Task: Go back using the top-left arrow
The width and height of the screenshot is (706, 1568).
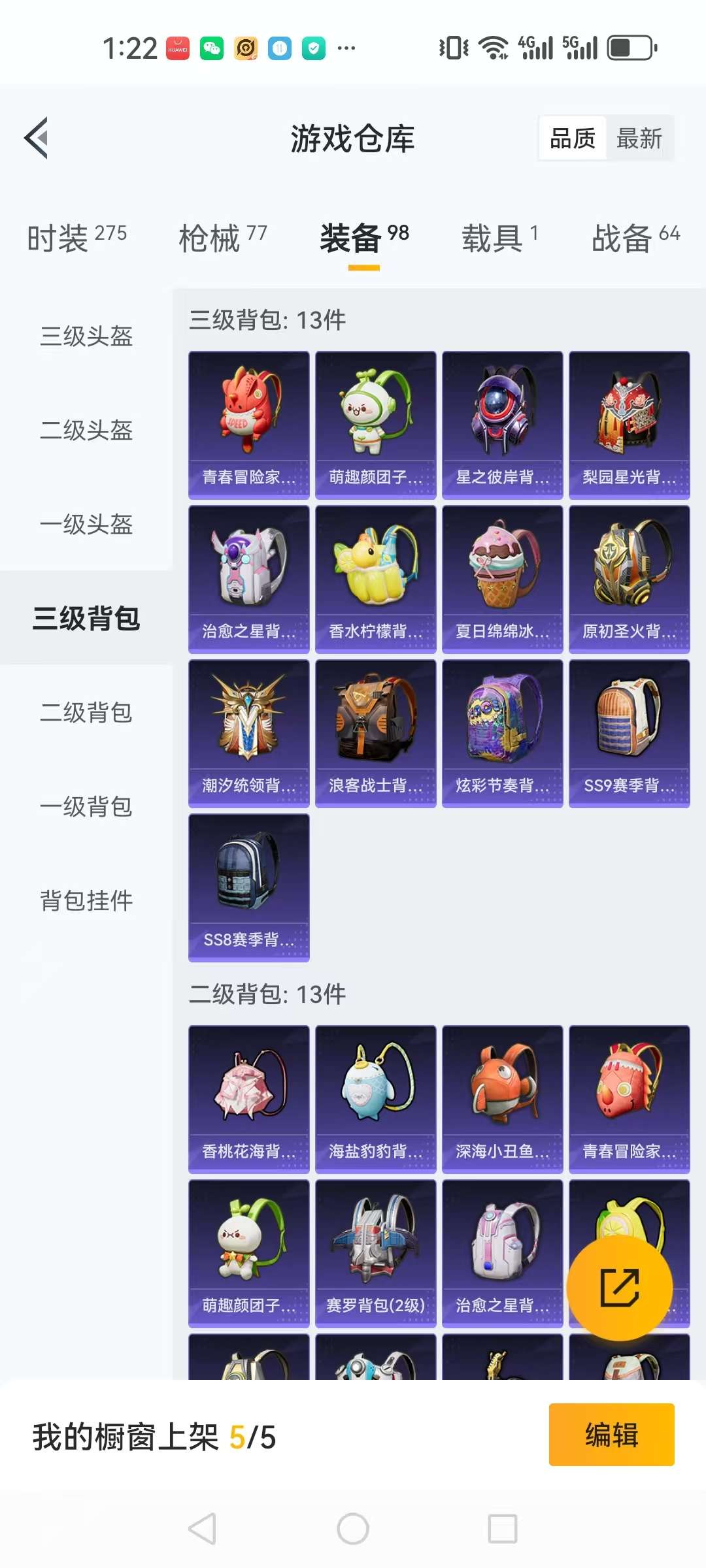Action: pyautogui.click(x=37, y=138)
